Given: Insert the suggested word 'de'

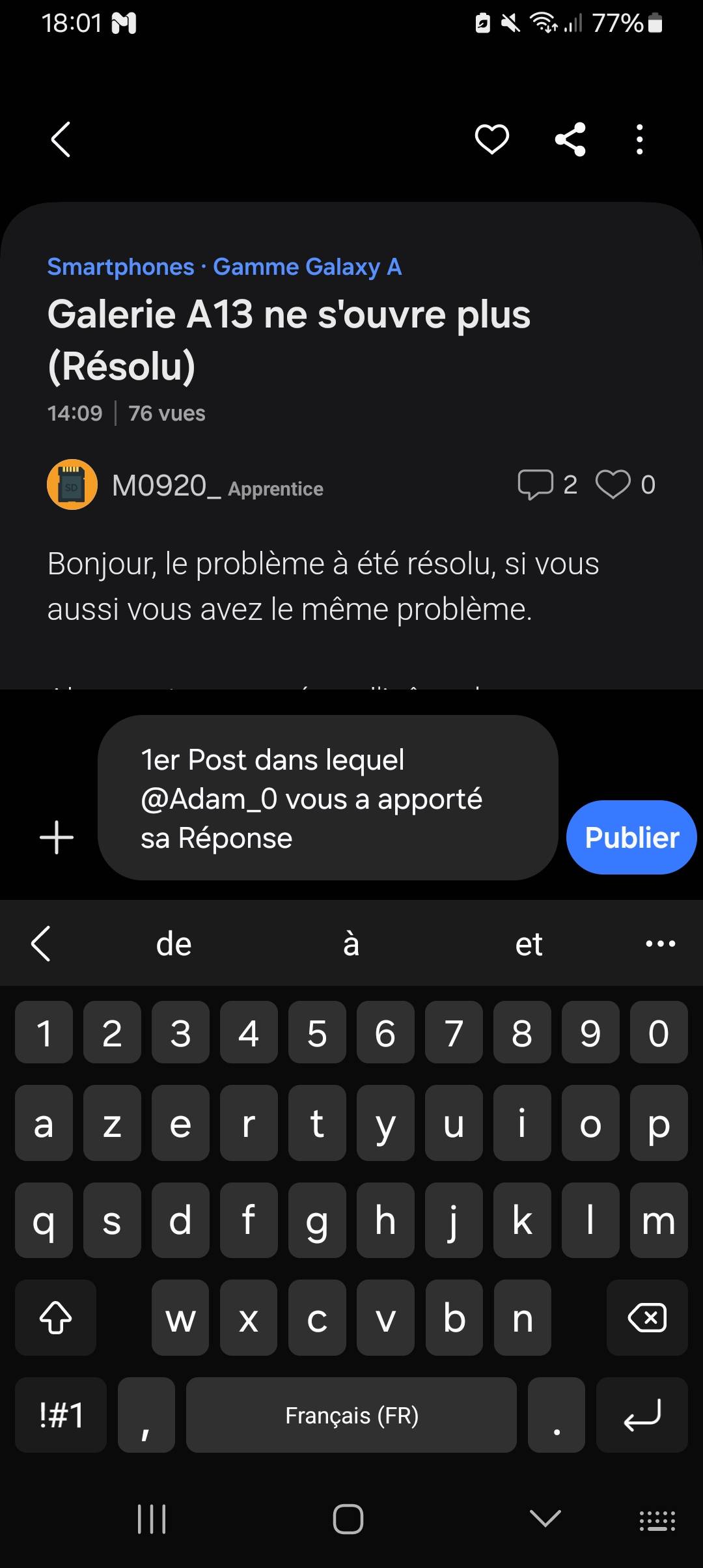Looking at the screenshot, I should 172,943.
